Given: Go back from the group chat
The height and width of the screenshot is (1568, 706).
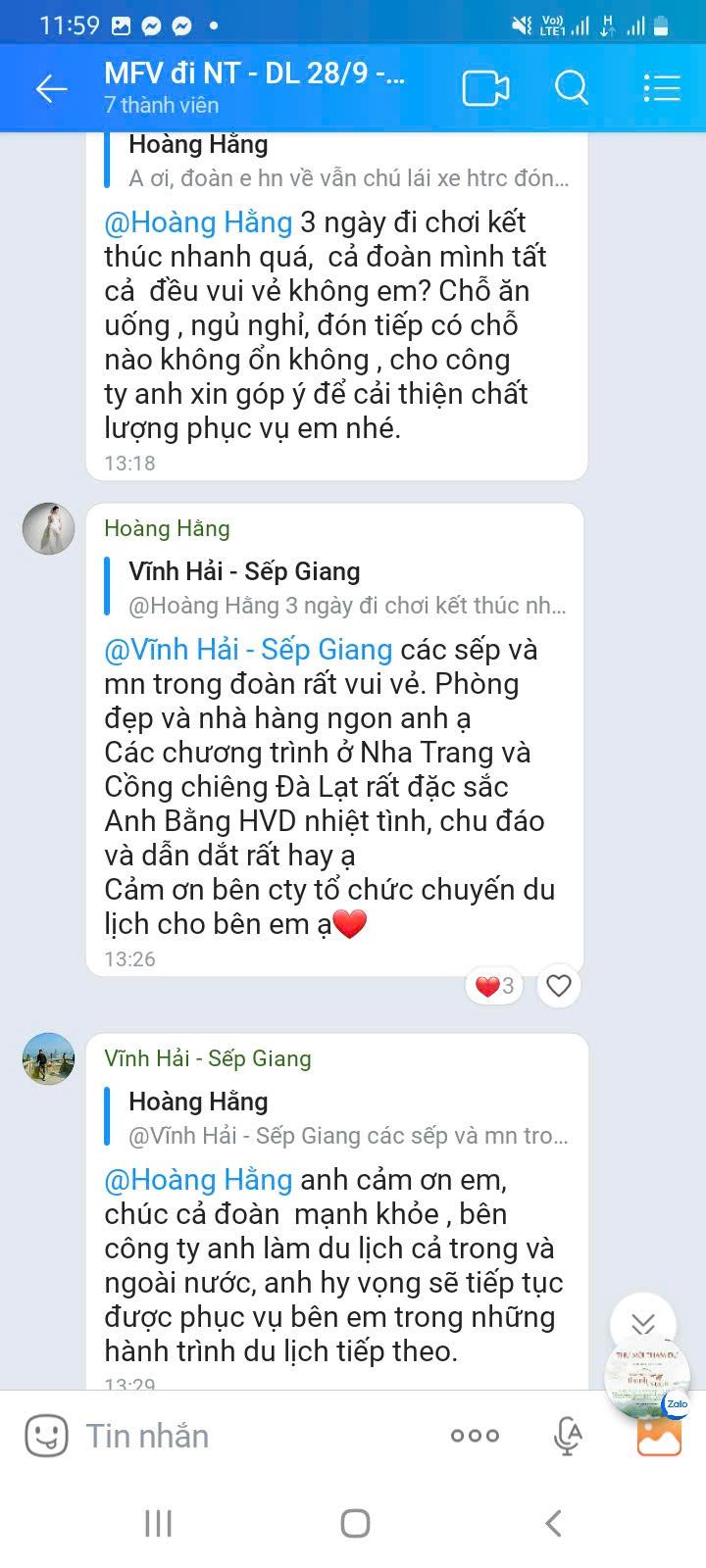Looking at the screenshot, I should pos(51,88).
